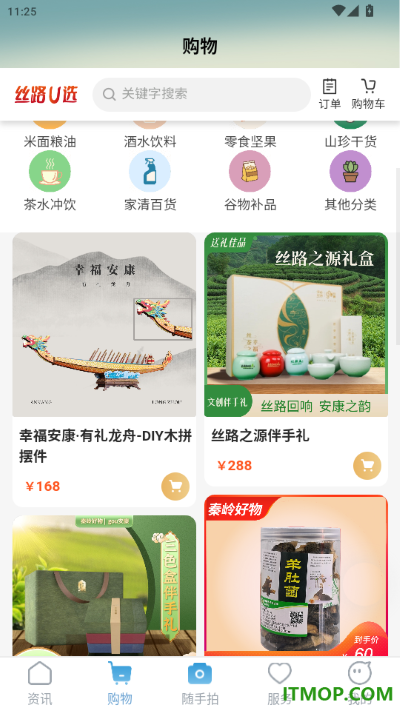Switch to the 服务 tab
400x711 pixels.
point(280,683)
